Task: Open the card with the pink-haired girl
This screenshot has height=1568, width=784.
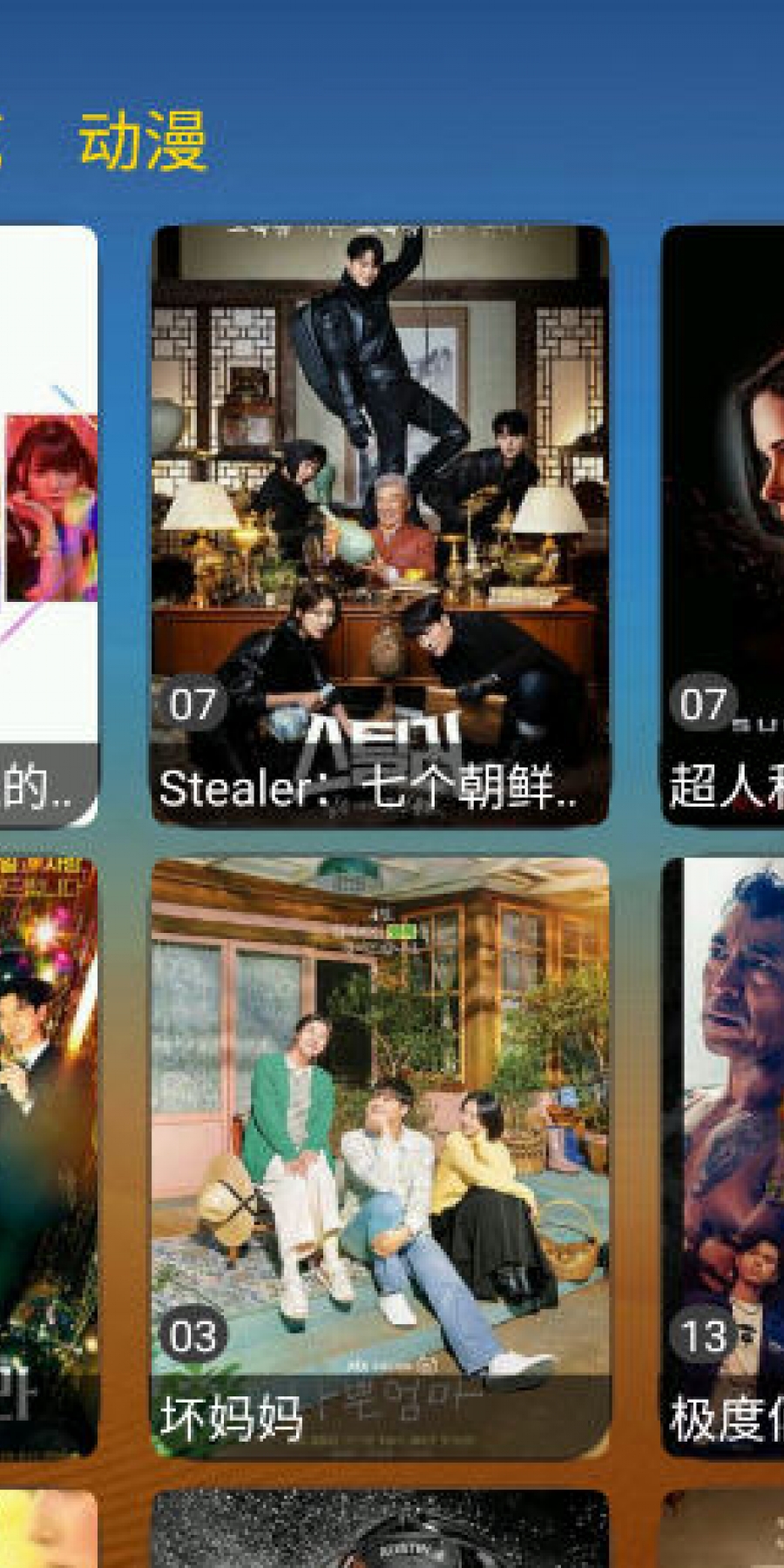Action: [x=49, y=525]
